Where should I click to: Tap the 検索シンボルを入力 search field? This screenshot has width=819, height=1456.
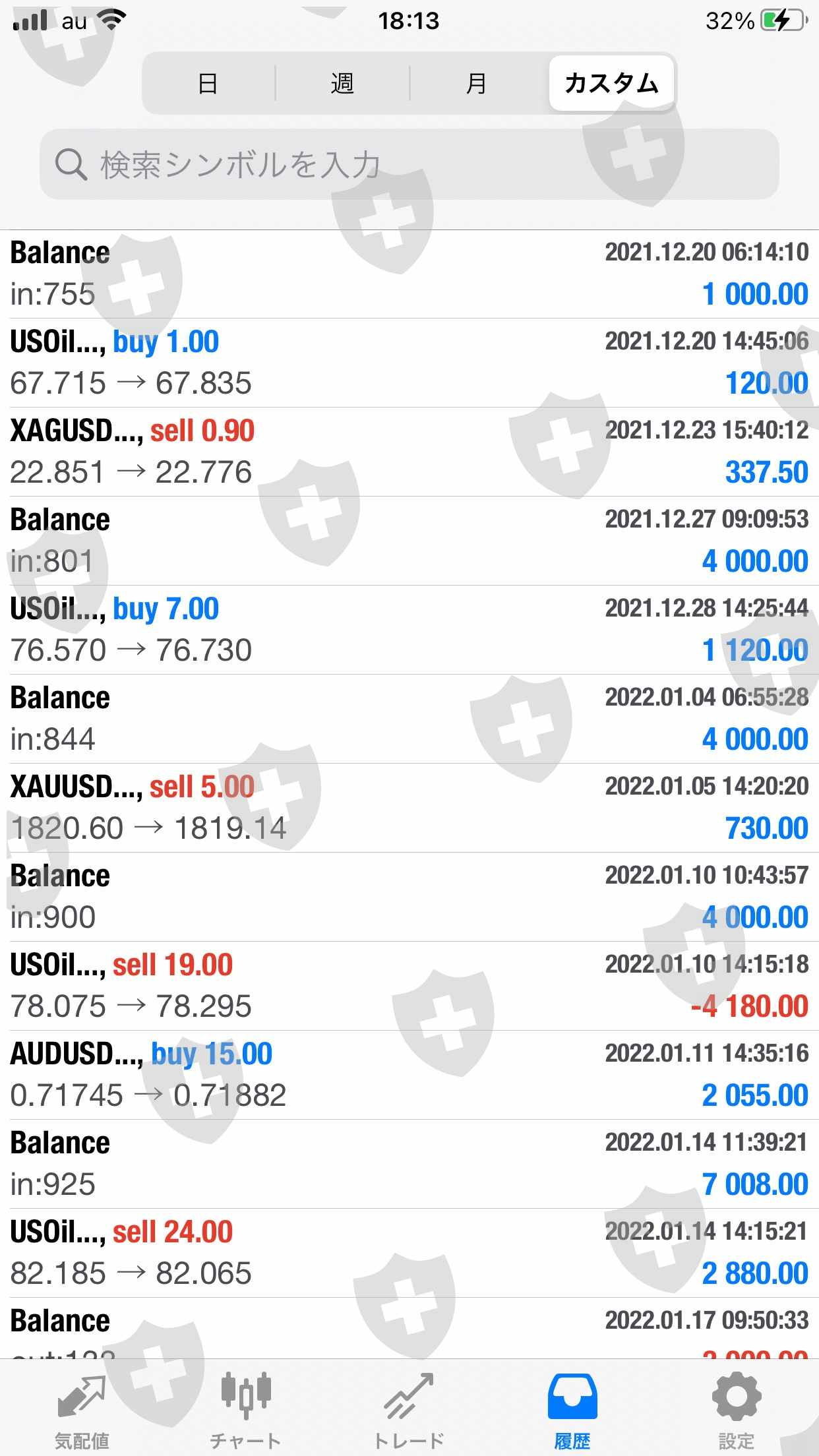point(409,164)
